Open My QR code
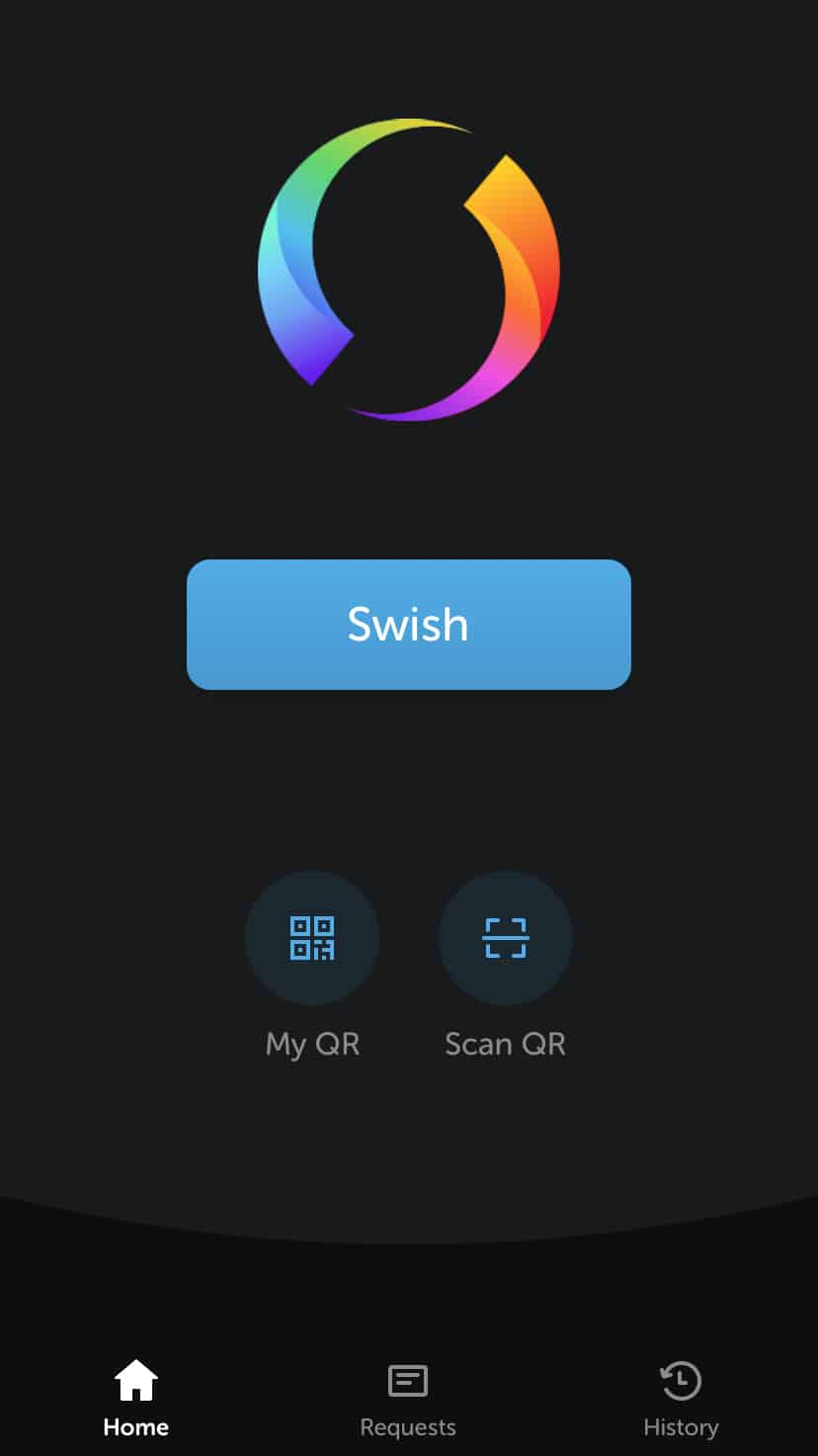Image resolution: width=818 pixels, height=1456 pixels. point(312,938)
